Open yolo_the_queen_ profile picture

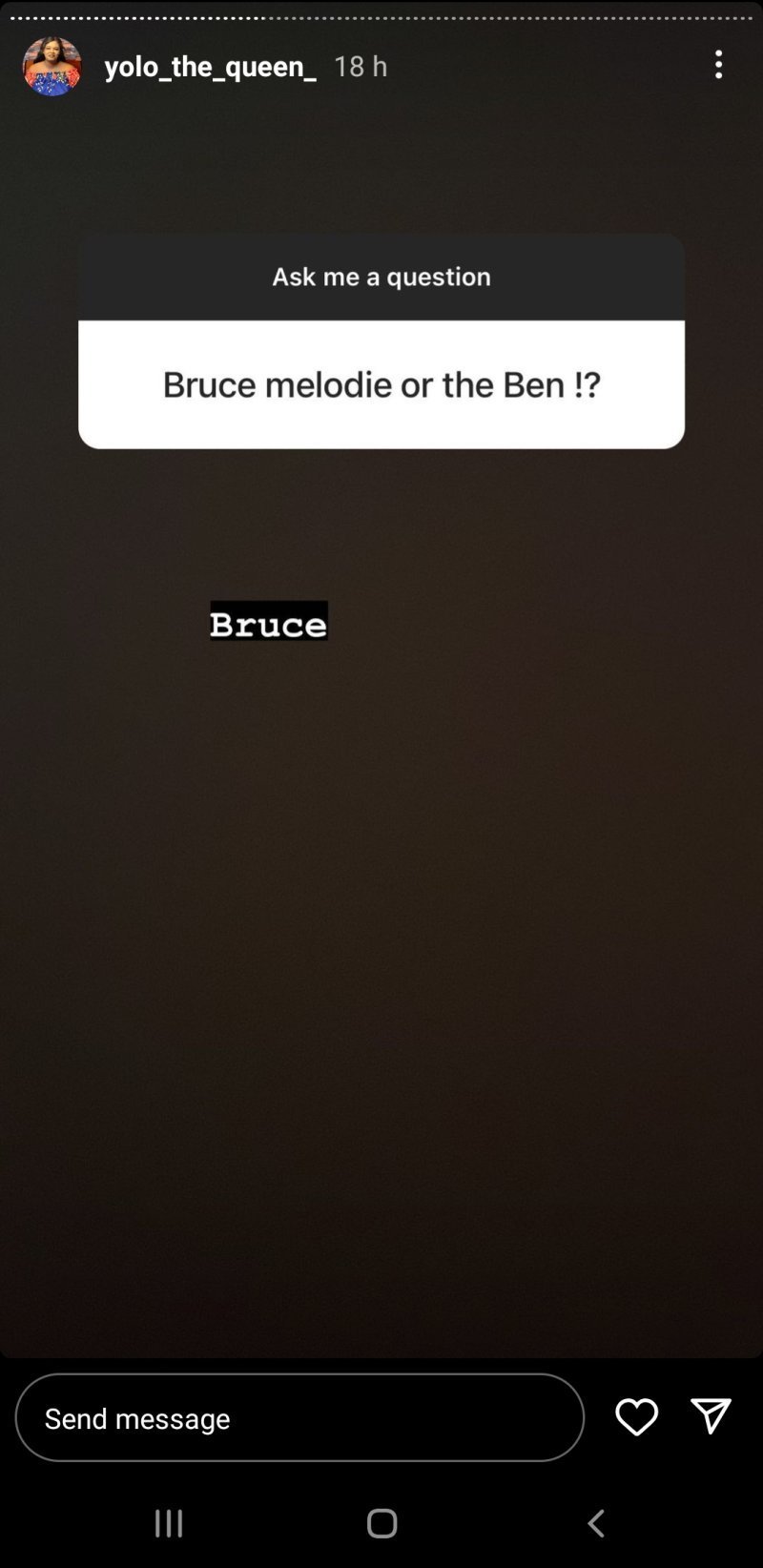pyautogui.click(x=52, y=66)
